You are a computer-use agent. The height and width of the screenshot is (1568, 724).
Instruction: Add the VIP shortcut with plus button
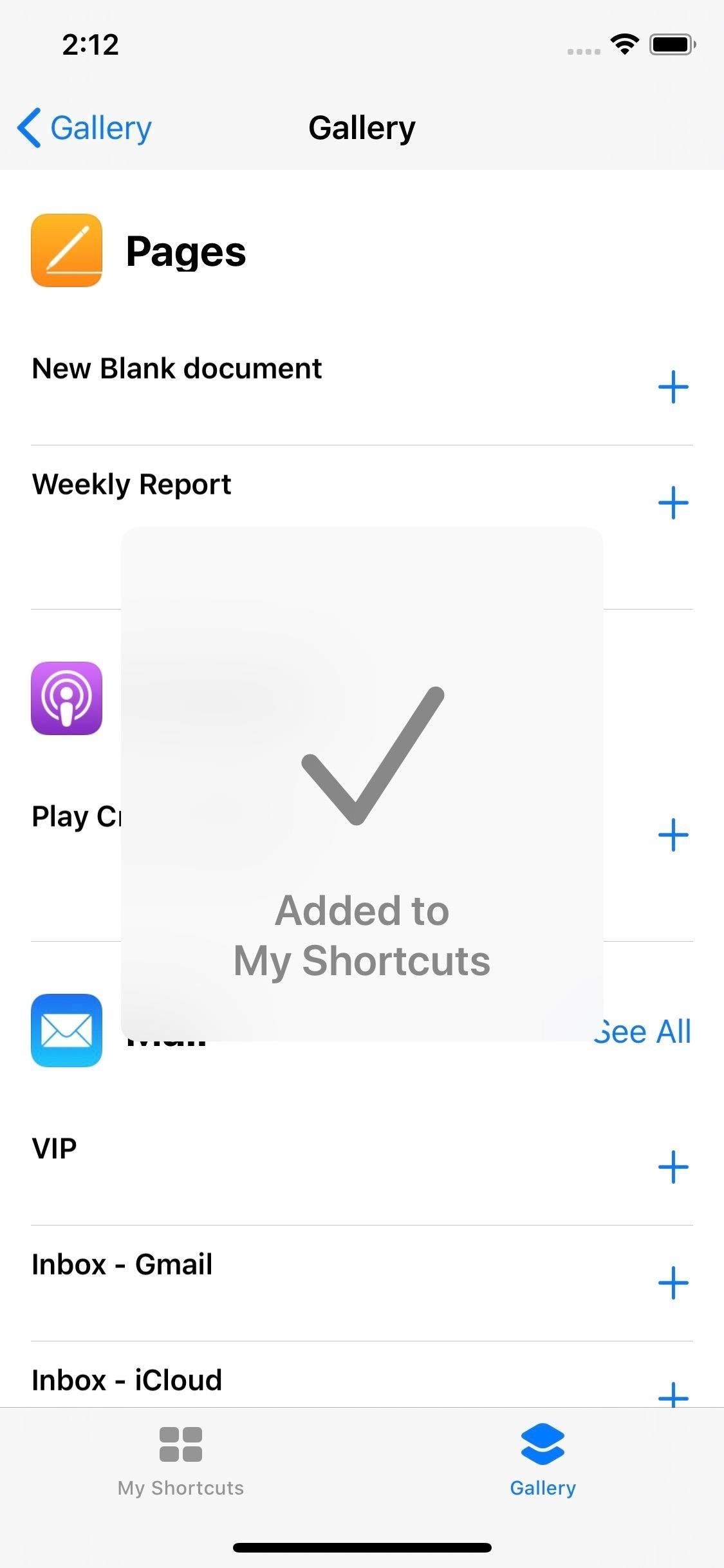[674, 1167]
